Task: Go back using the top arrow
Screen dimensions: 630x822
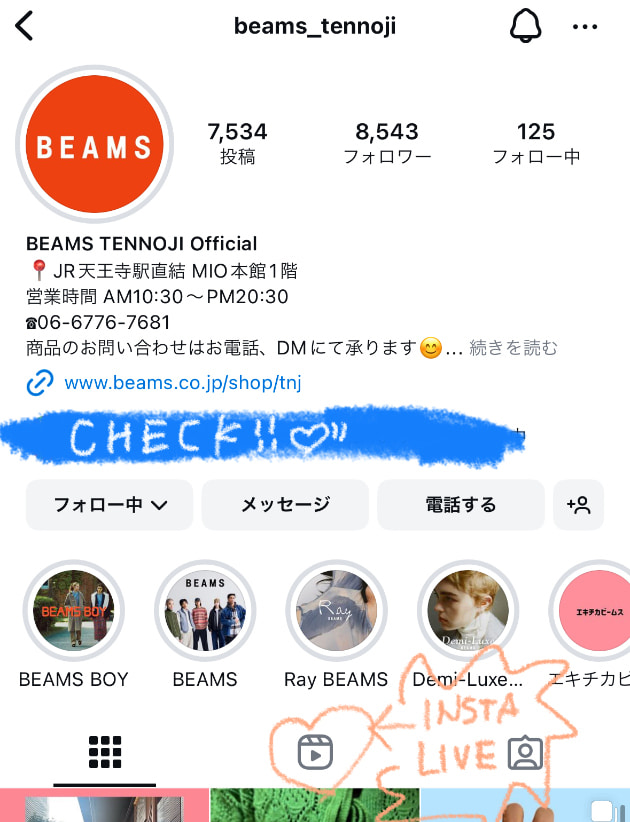Action: (25, 25)
